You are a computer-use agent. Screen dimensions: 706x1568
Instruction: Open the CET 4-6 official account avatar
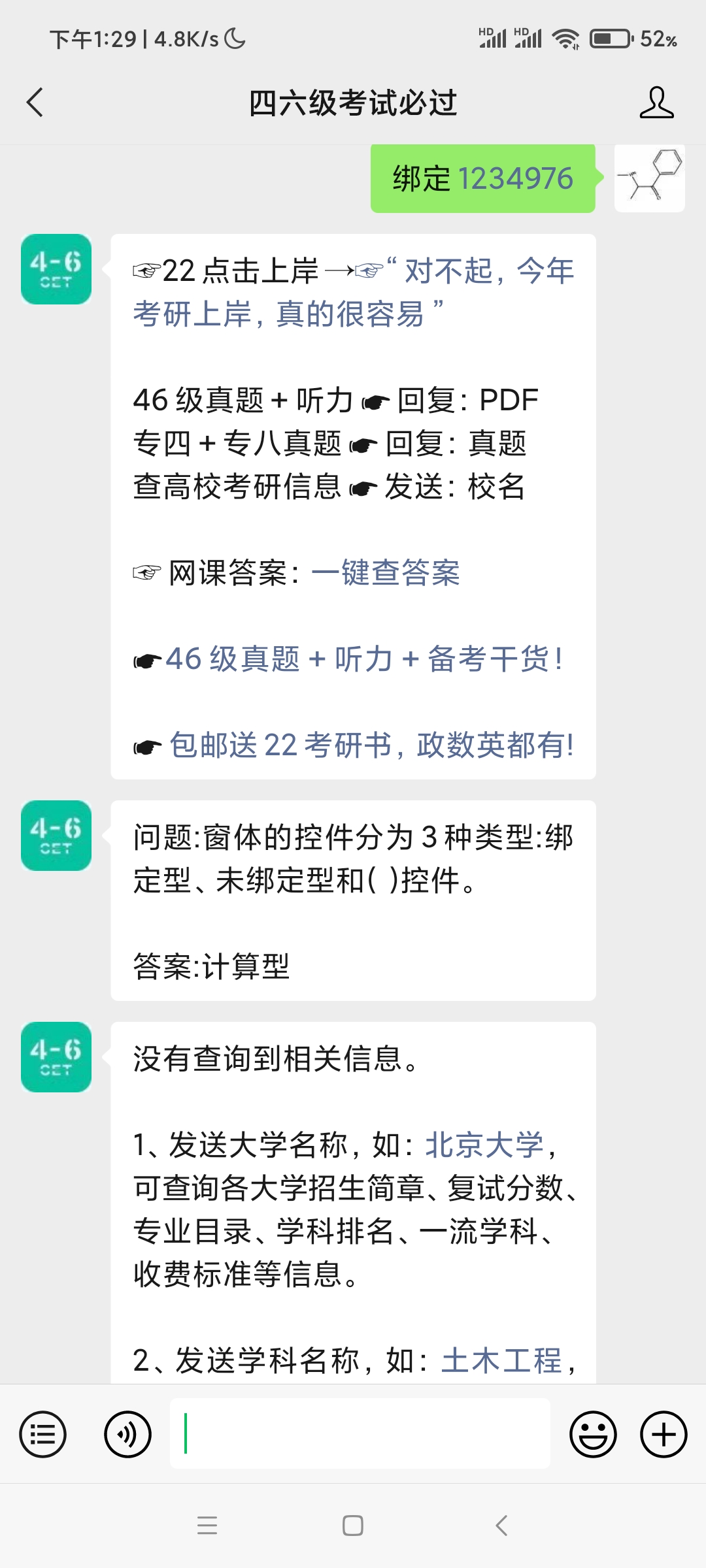point(55,270)
